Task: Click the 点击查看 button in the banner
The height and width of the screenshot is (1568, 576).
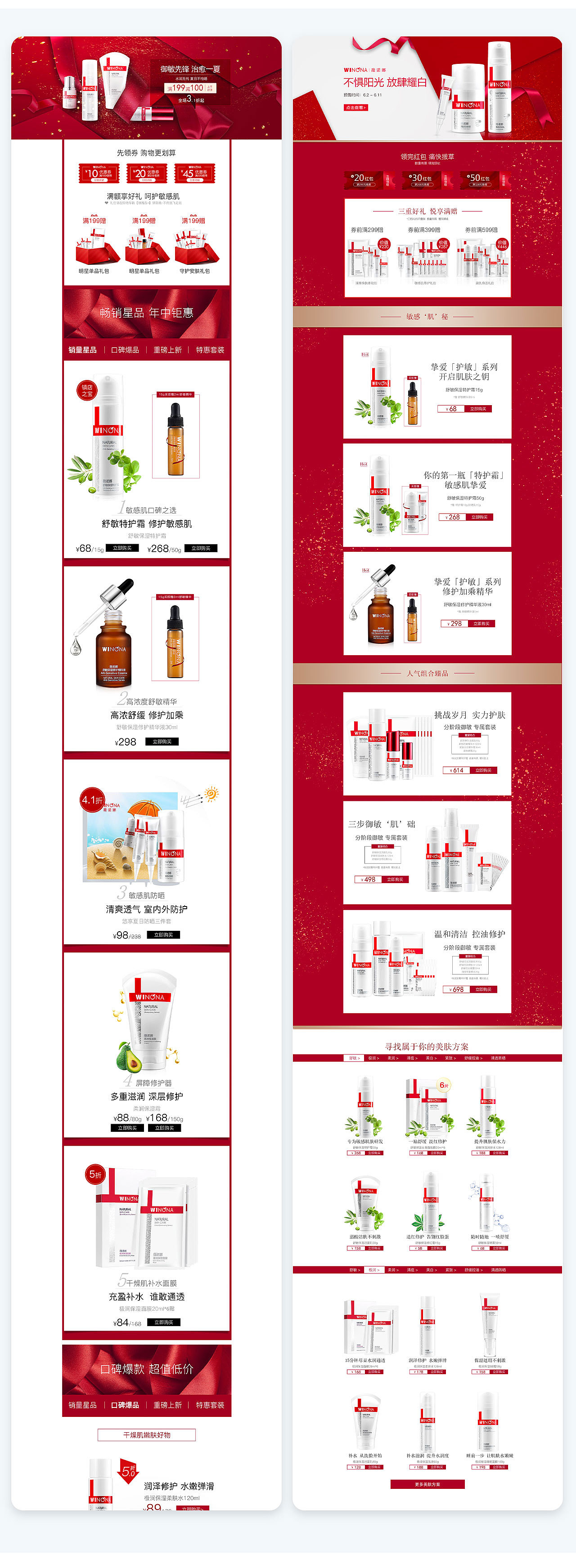Action: pyautogui.click(x=357, y=109)
